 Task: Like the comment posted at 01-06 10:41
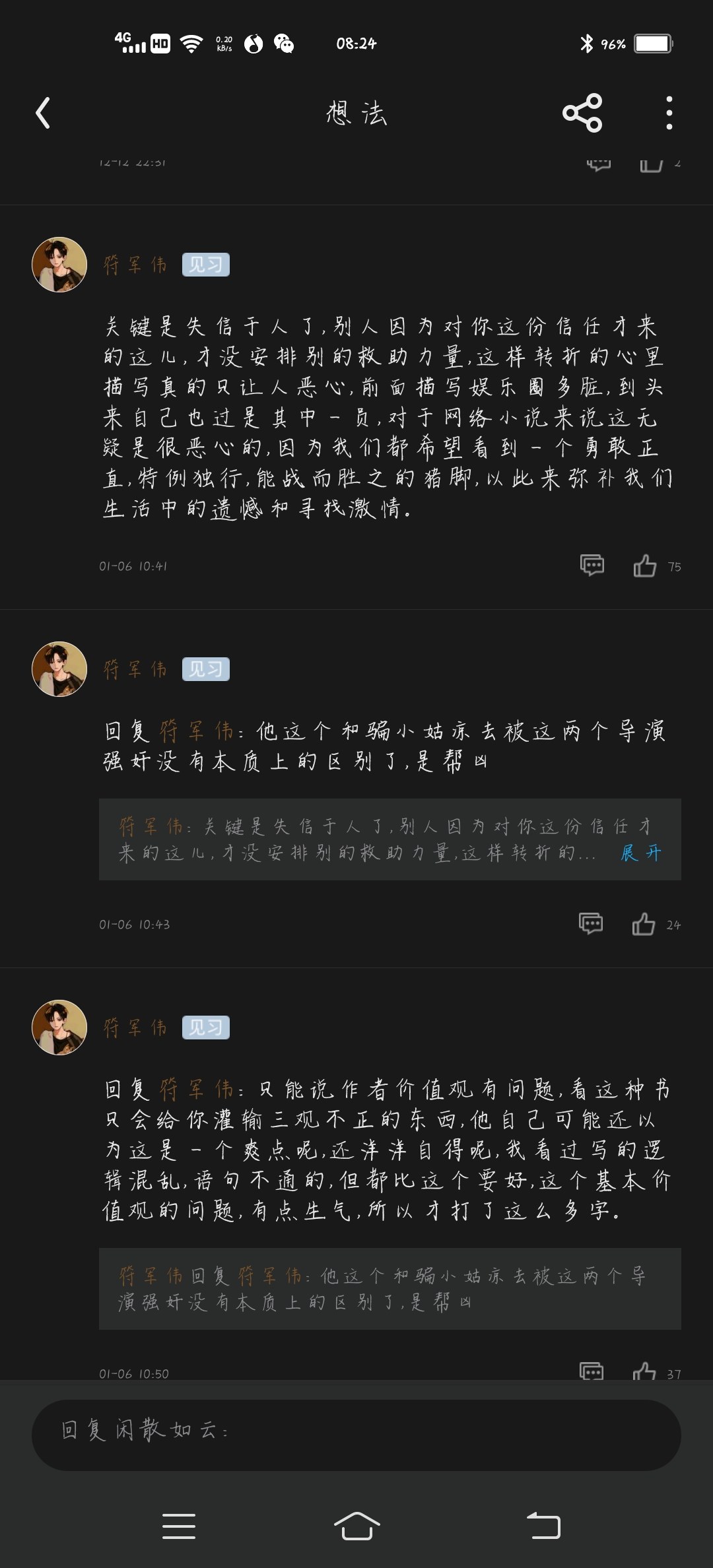point(645,566)
